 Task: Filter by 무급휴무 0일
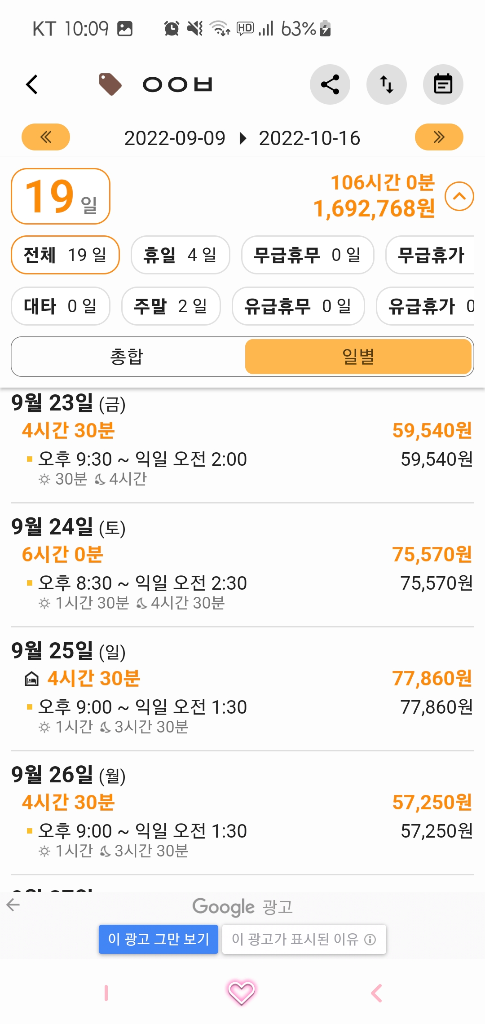(x=307, y=255)
